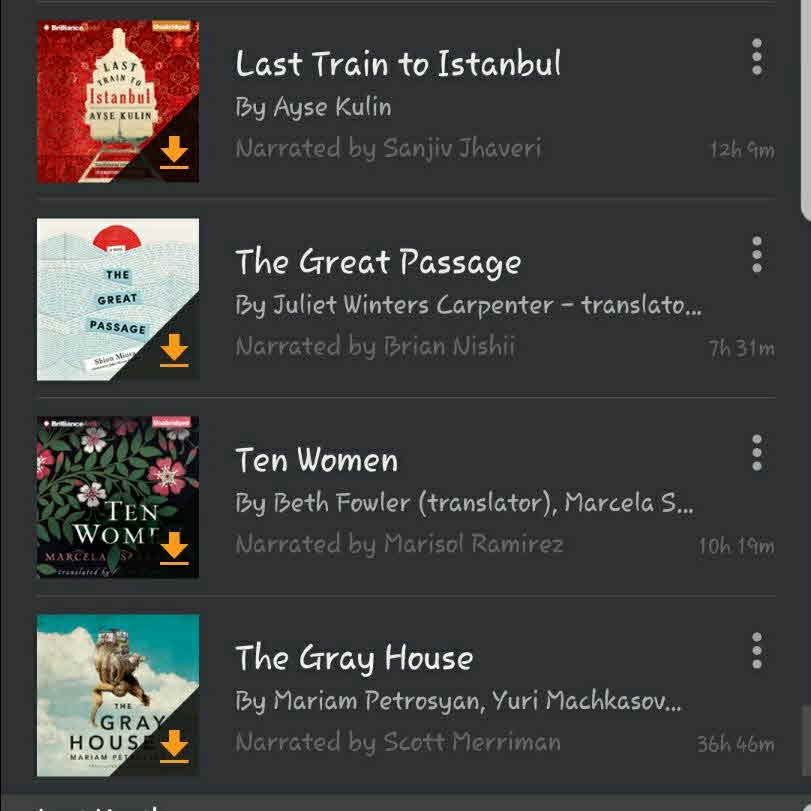The width and height of the screenshot is (811, 811).
Task: Download The Great Passage audiobook
Action: 174,351
